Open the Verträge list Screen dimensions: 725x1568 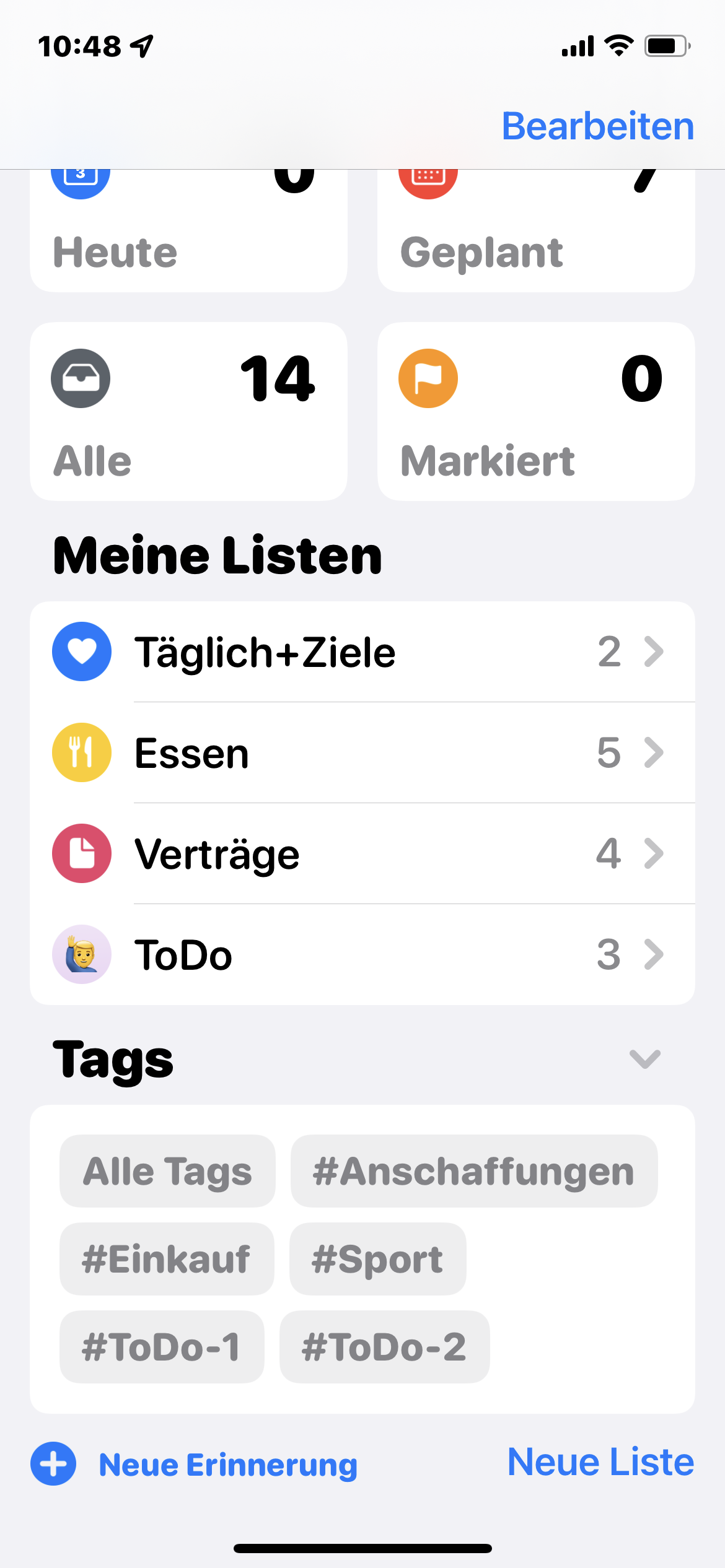[x=362, y=854]
